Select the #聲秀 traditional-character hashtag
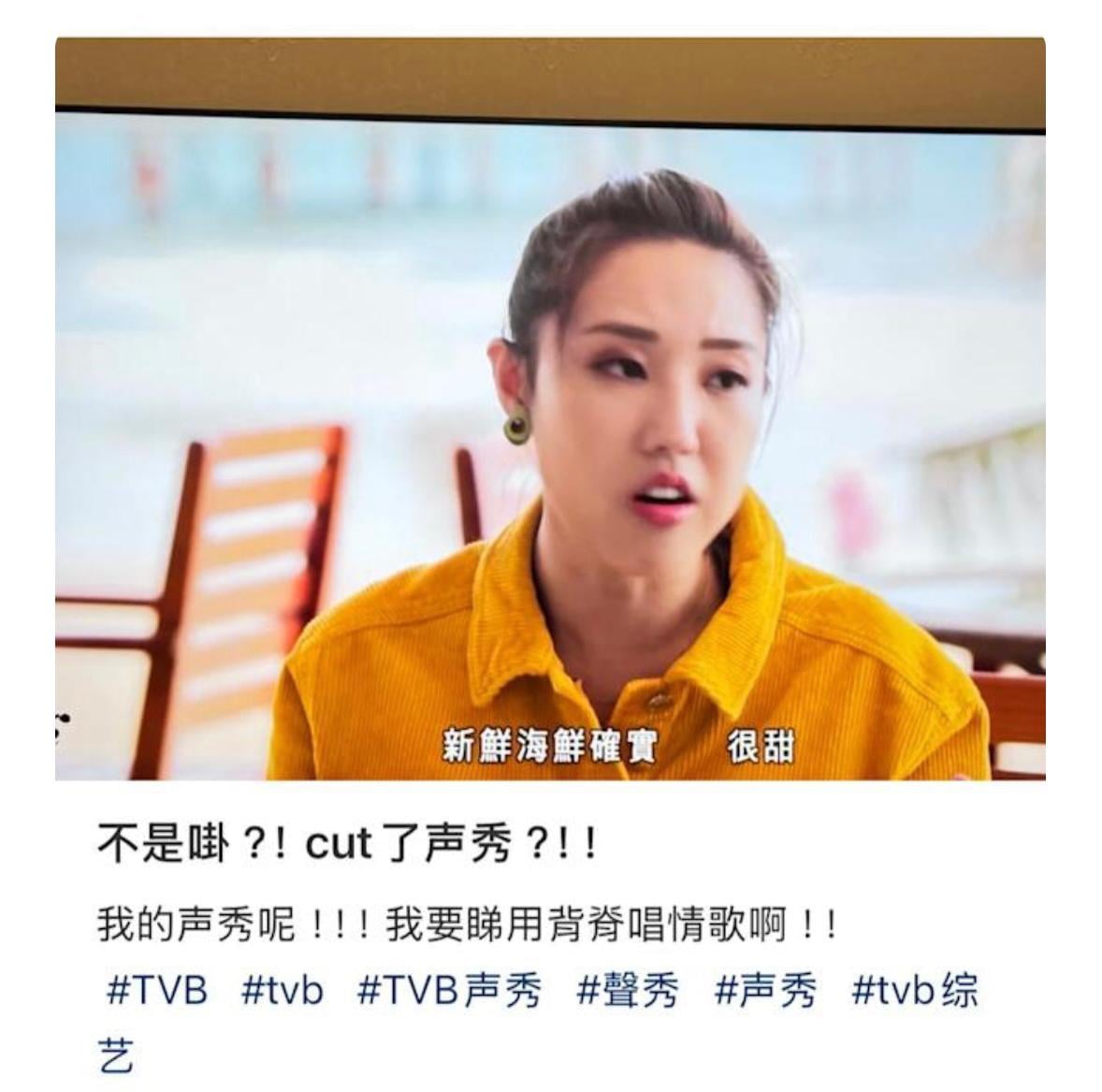The width and height of the screenshot is (1102, 1092). point(628,991)
